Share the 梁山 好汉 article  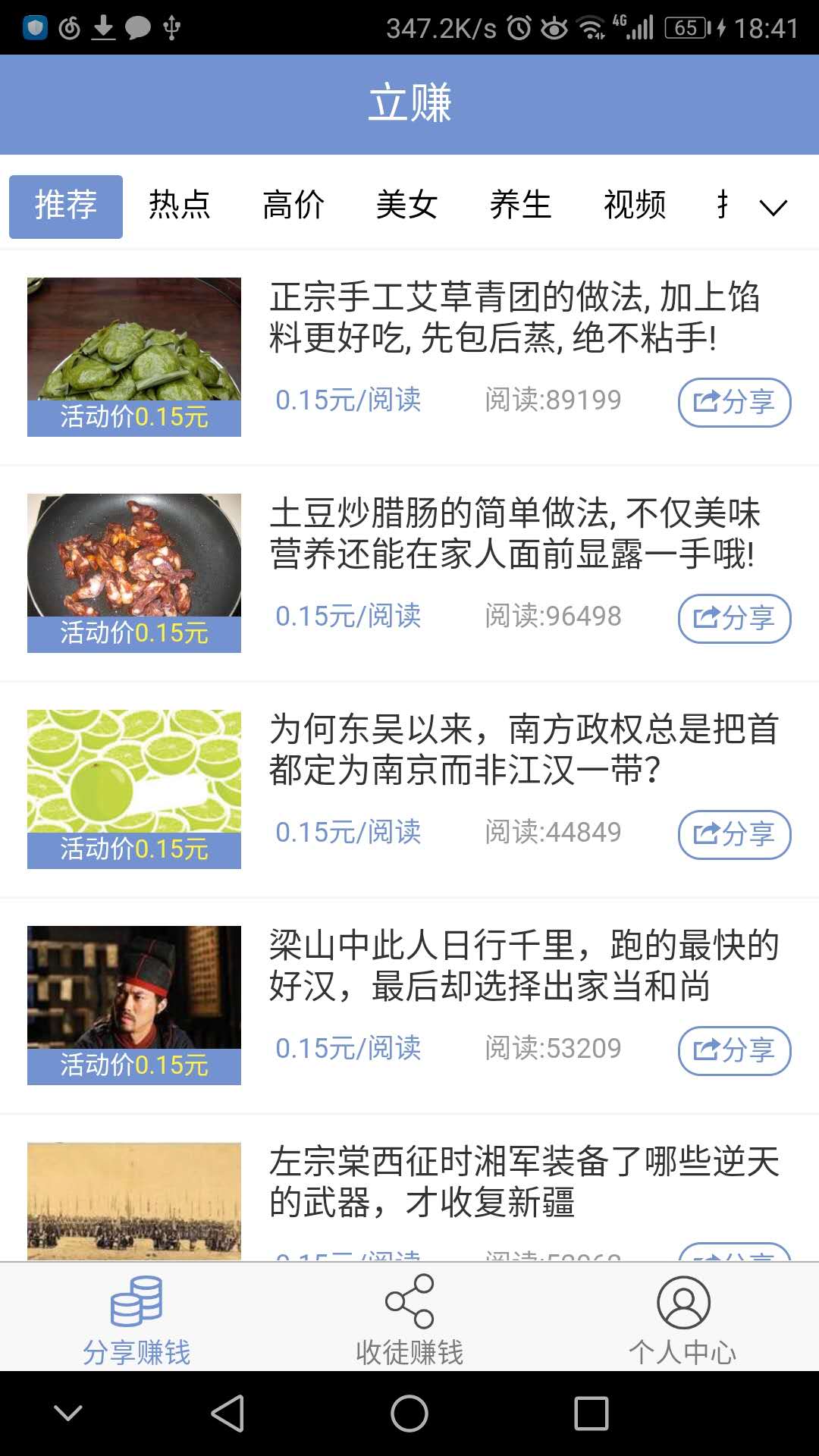[734, 1050]
